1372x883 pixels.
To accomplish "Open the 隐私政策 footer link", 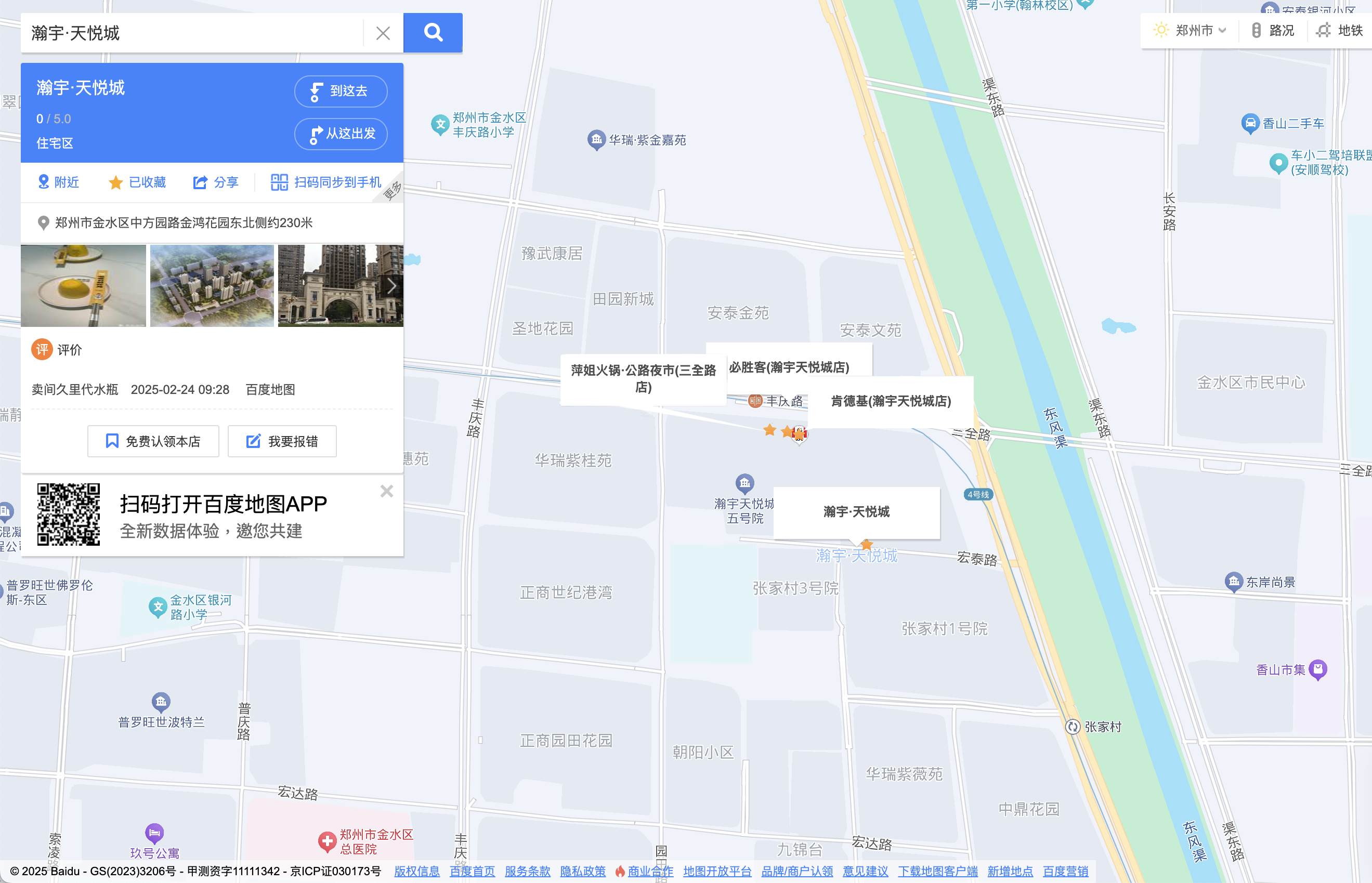I will click(582, 871).
